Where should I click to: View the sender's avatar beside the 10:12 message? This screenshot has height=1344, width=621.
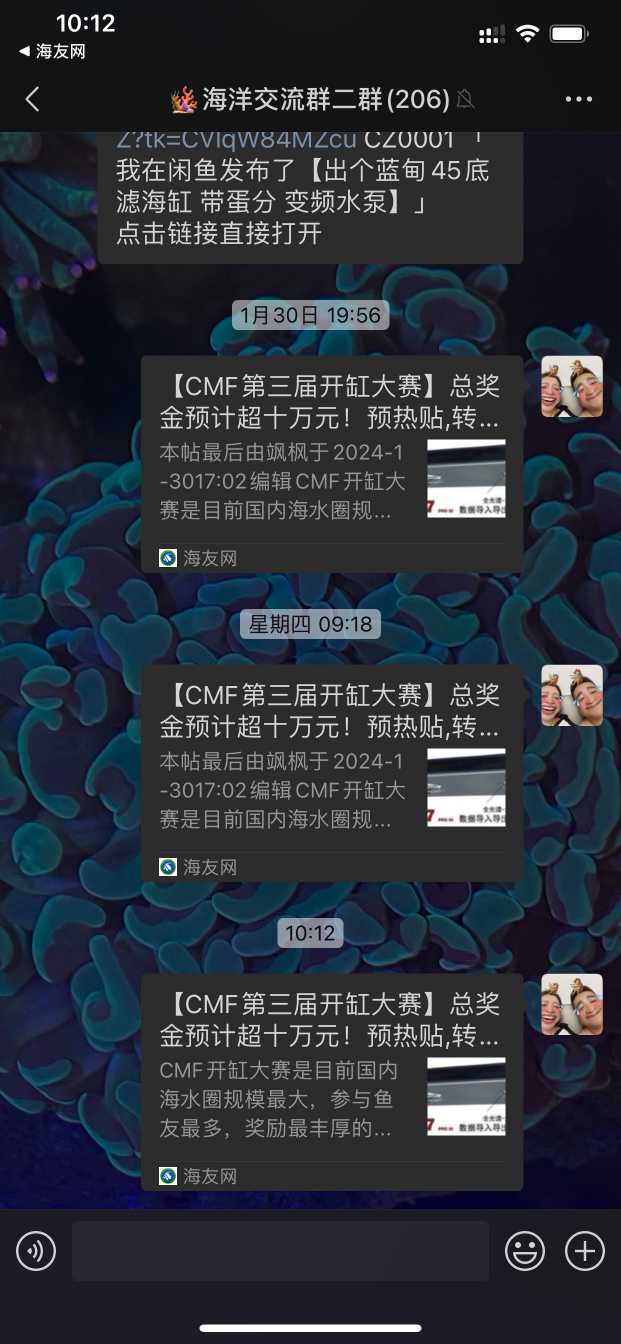pos(572,1004)
